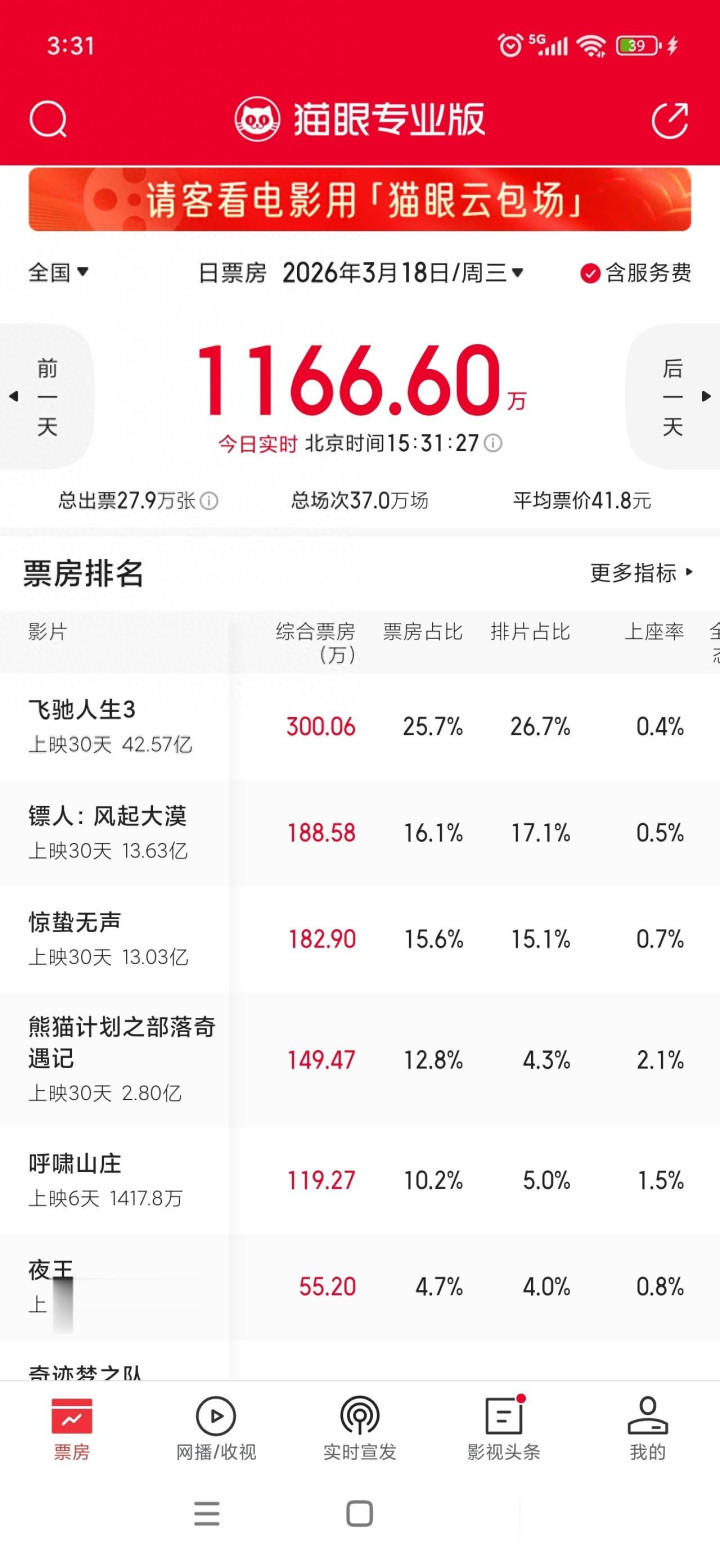The height and width of the screenshot is (1559, 720).
Task: Switch to the 我的 tab
Action: coord(648,1430)
